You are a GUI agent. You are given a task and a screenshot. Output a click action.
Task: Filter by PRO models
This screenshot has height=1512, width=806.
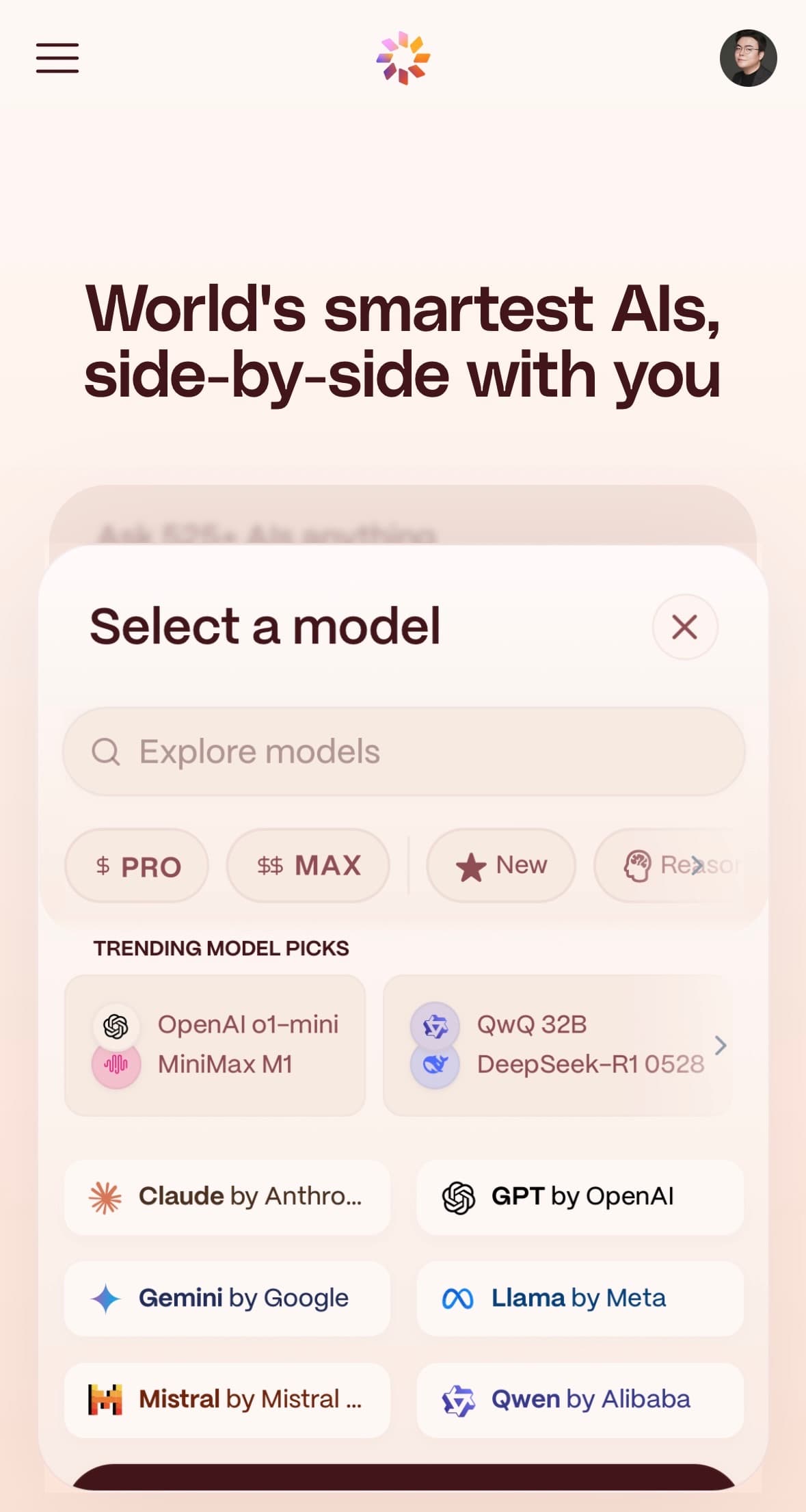click(137, 866)
